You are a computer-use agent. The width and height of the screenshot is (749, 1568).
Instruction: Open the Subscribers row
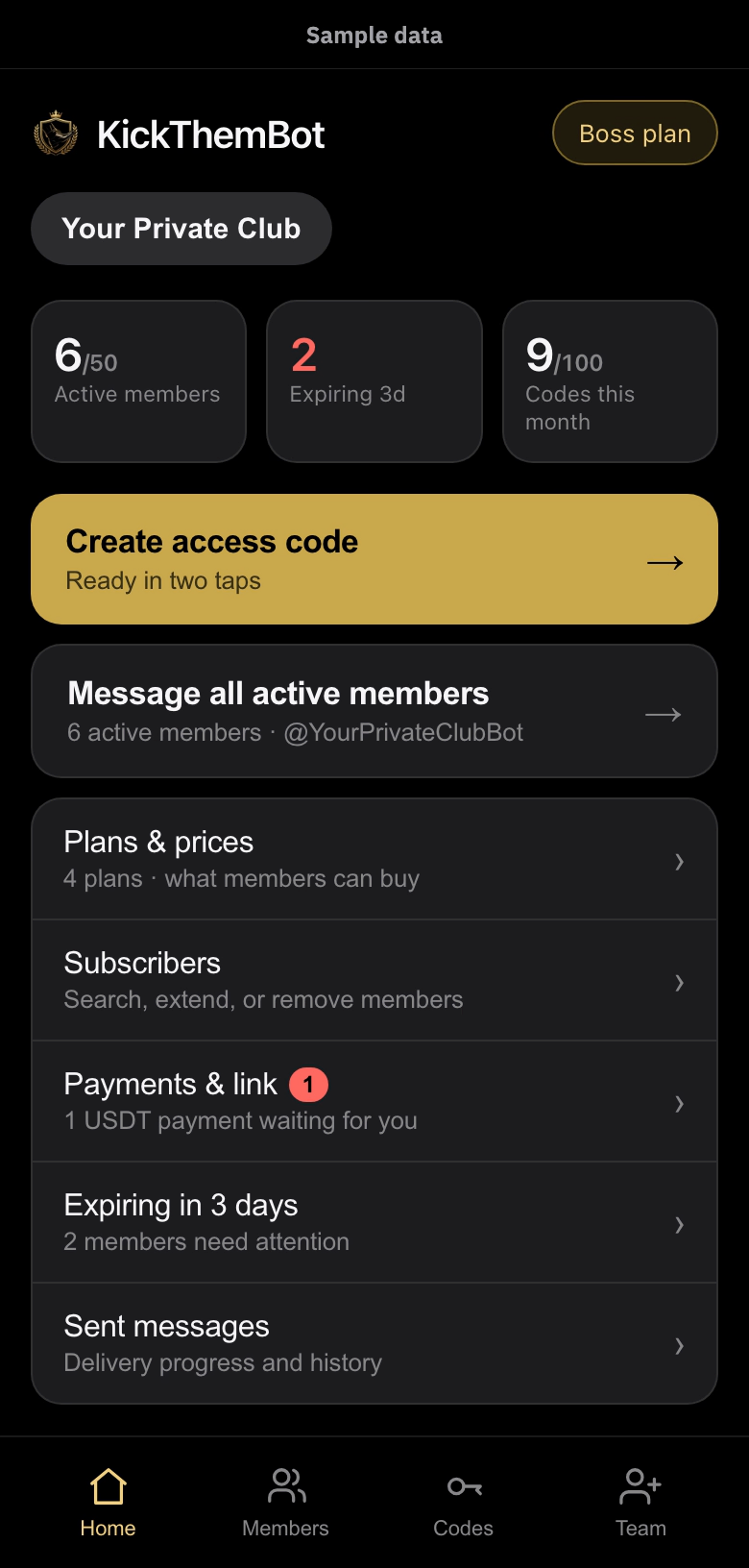(x=374, y=980)
